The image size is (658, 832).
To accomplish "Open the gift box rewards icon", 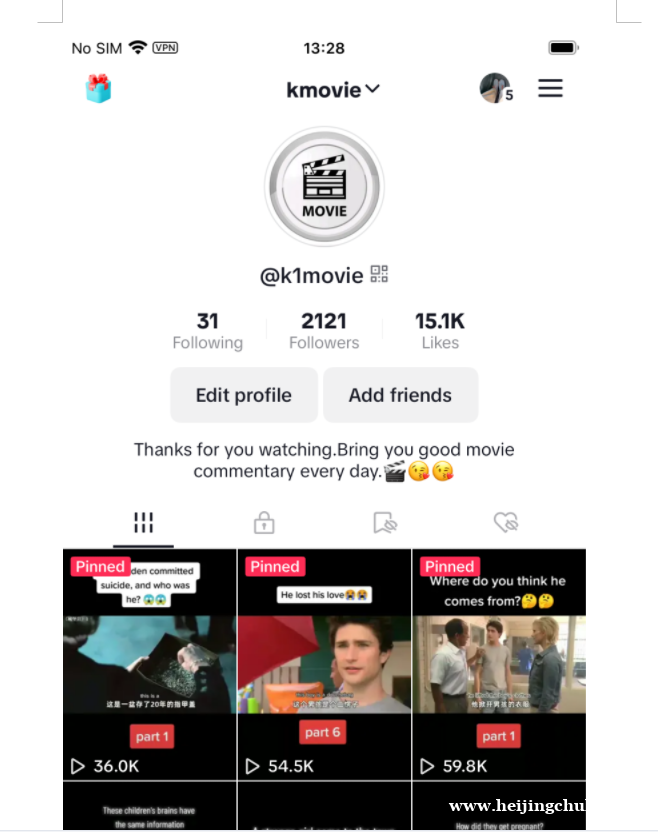I will tap(98, 89).
